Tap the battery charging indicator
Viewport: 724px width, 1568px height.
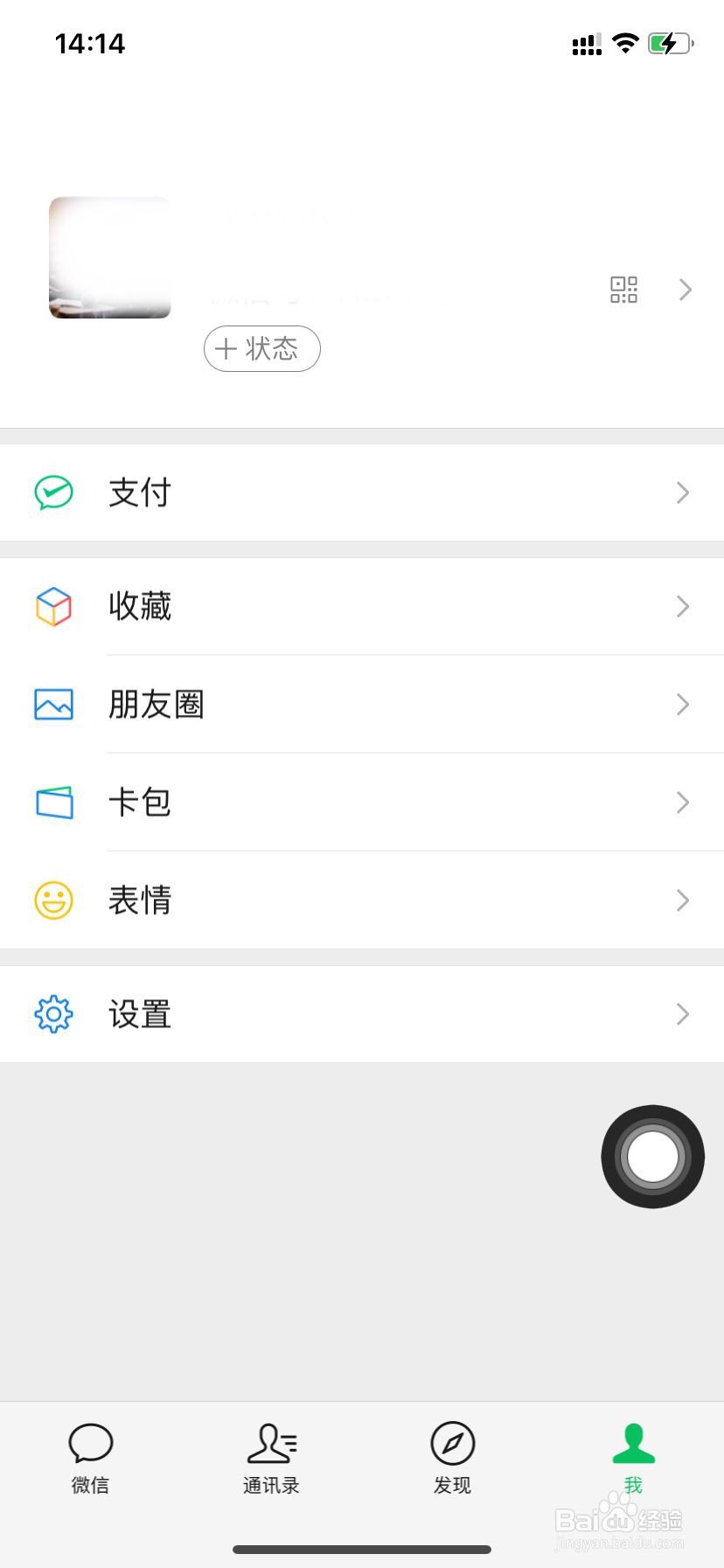click(x=669, y=42)
